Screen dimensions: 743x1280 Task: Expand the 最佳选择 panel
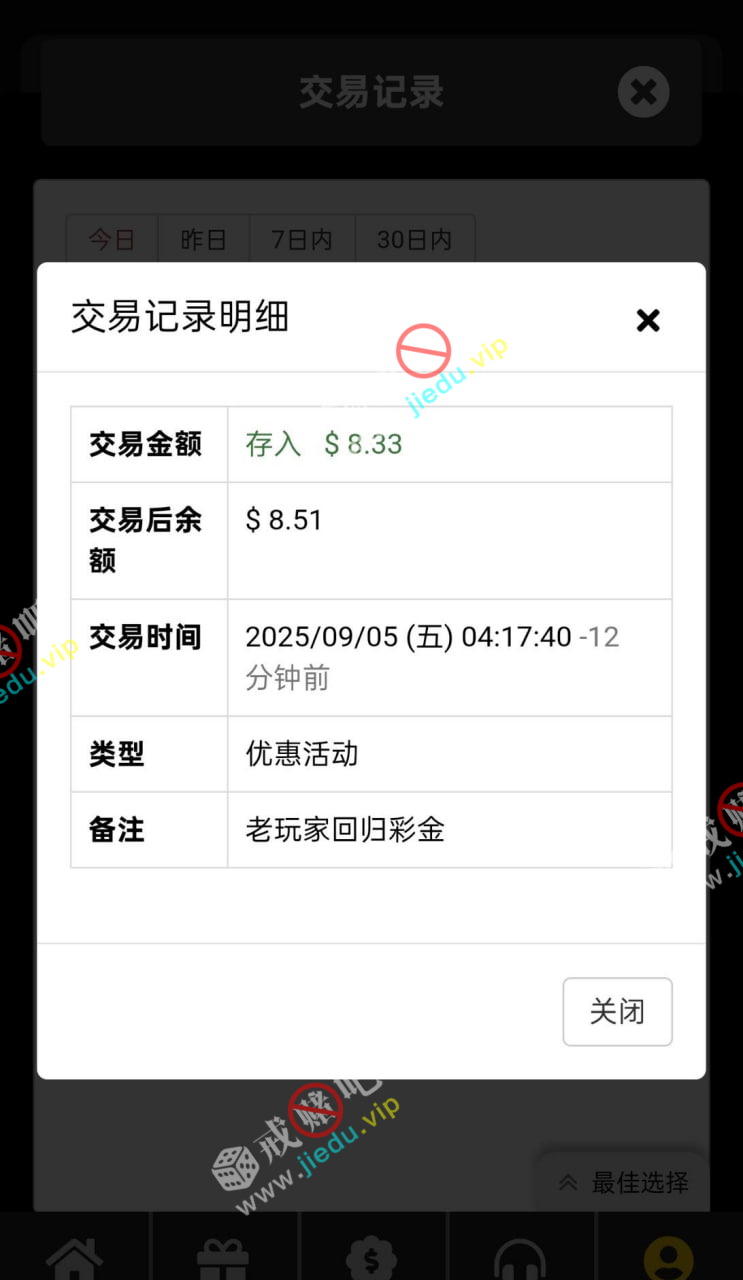(624, 1183)
